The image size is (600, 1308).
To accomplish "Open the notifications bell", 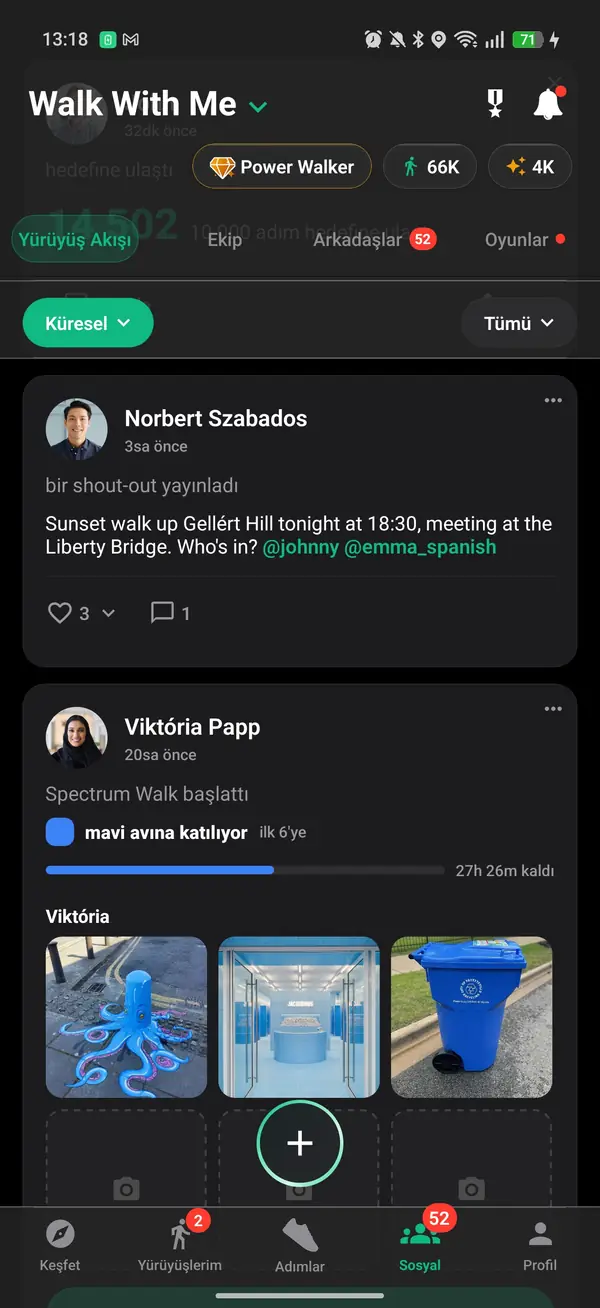I will pos(548,104).
